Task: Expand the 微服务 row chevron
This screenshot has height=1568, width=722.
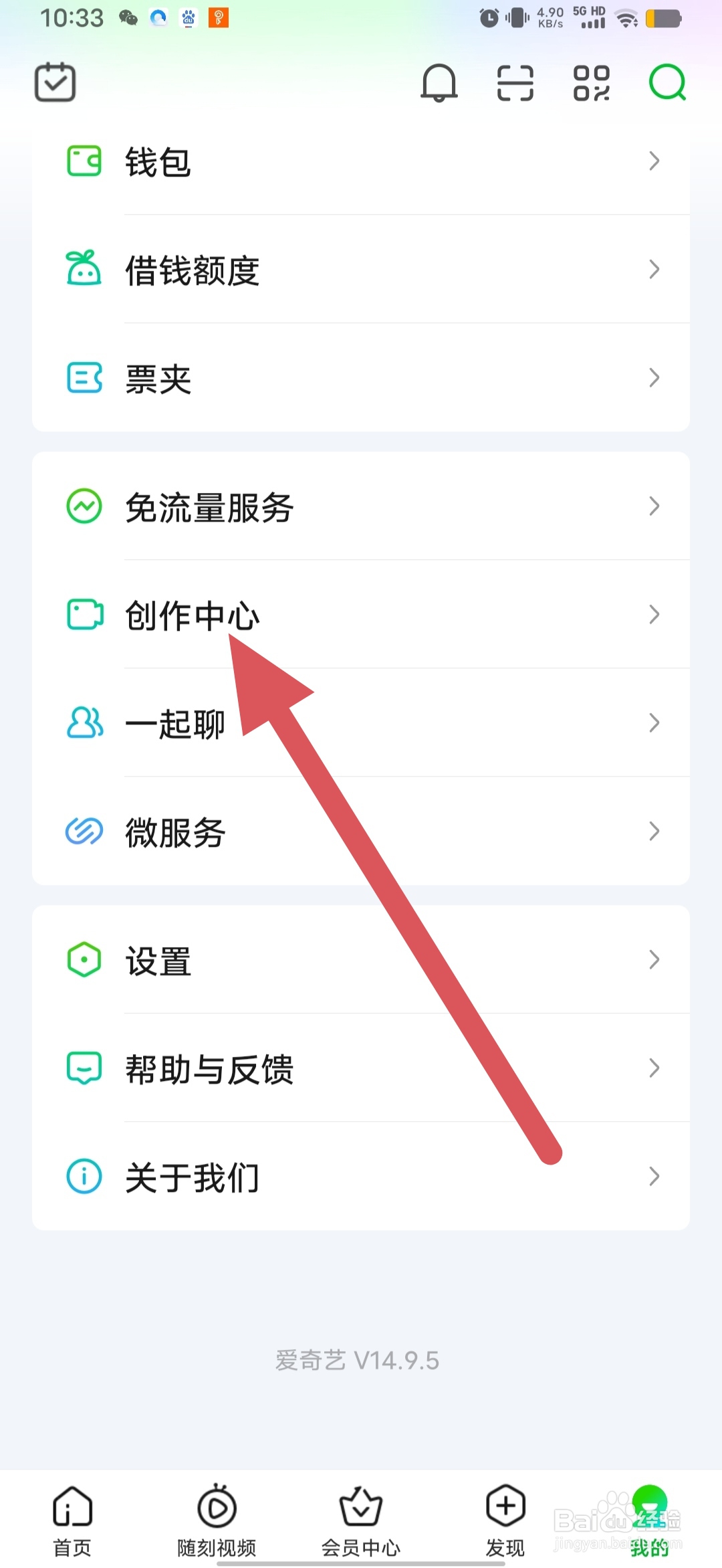Action: (654, 831)
